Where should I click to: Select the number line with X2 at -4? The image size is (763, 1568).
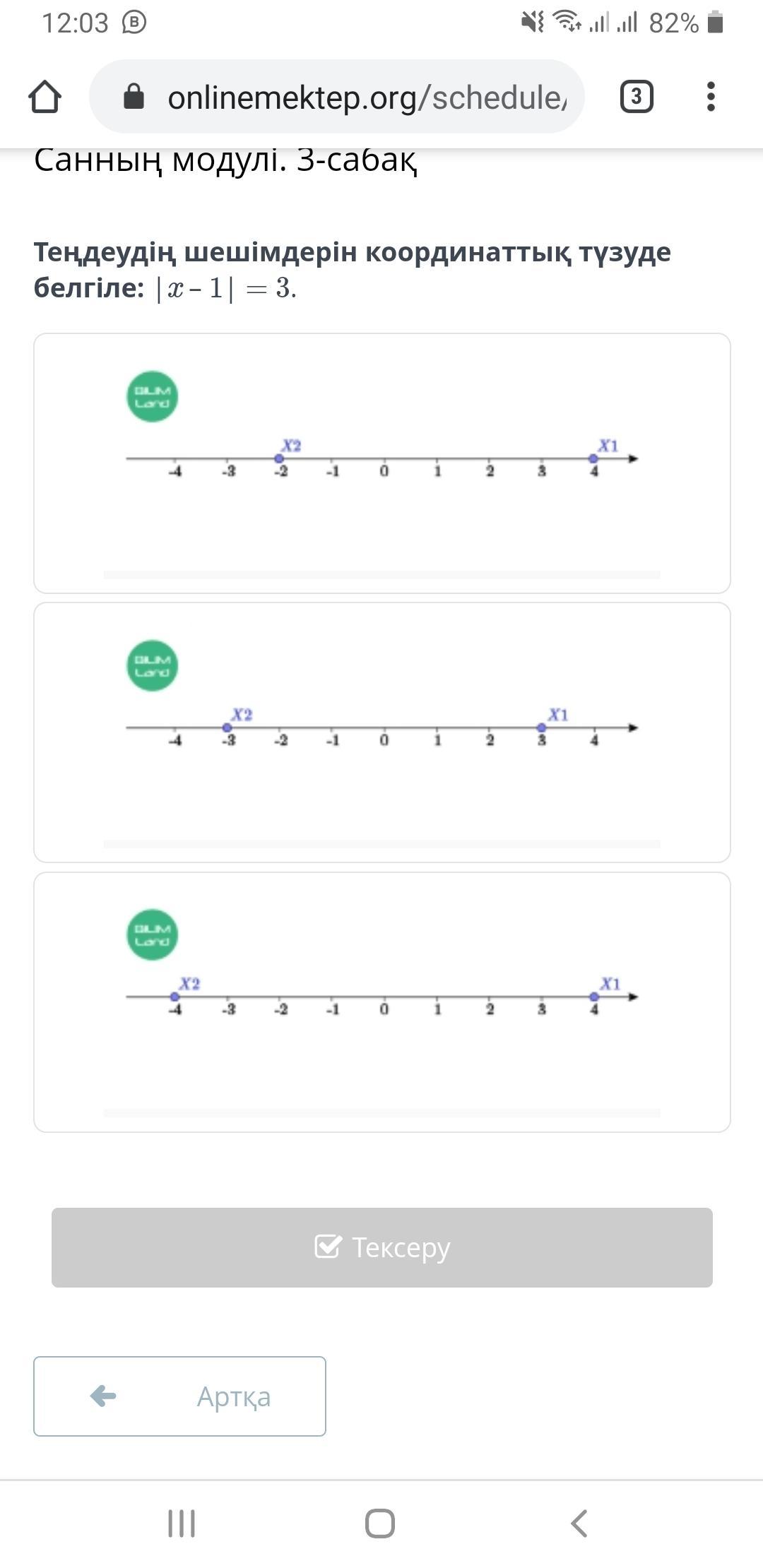[381, 1002]
